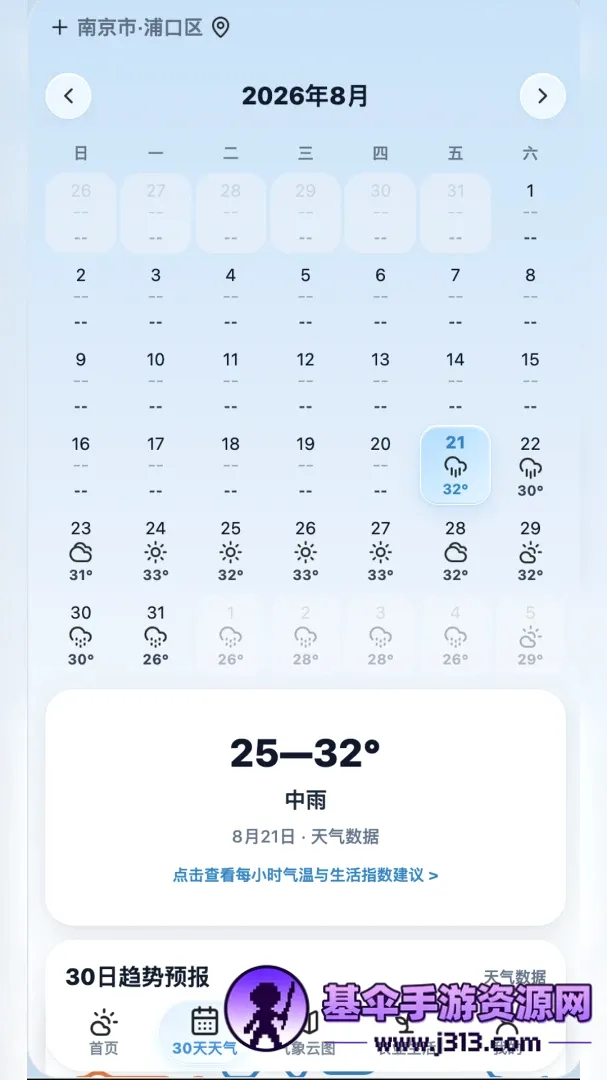Switch to the 30天天气 tab
Screen dimensions: 607x1080
point(204,1032)
